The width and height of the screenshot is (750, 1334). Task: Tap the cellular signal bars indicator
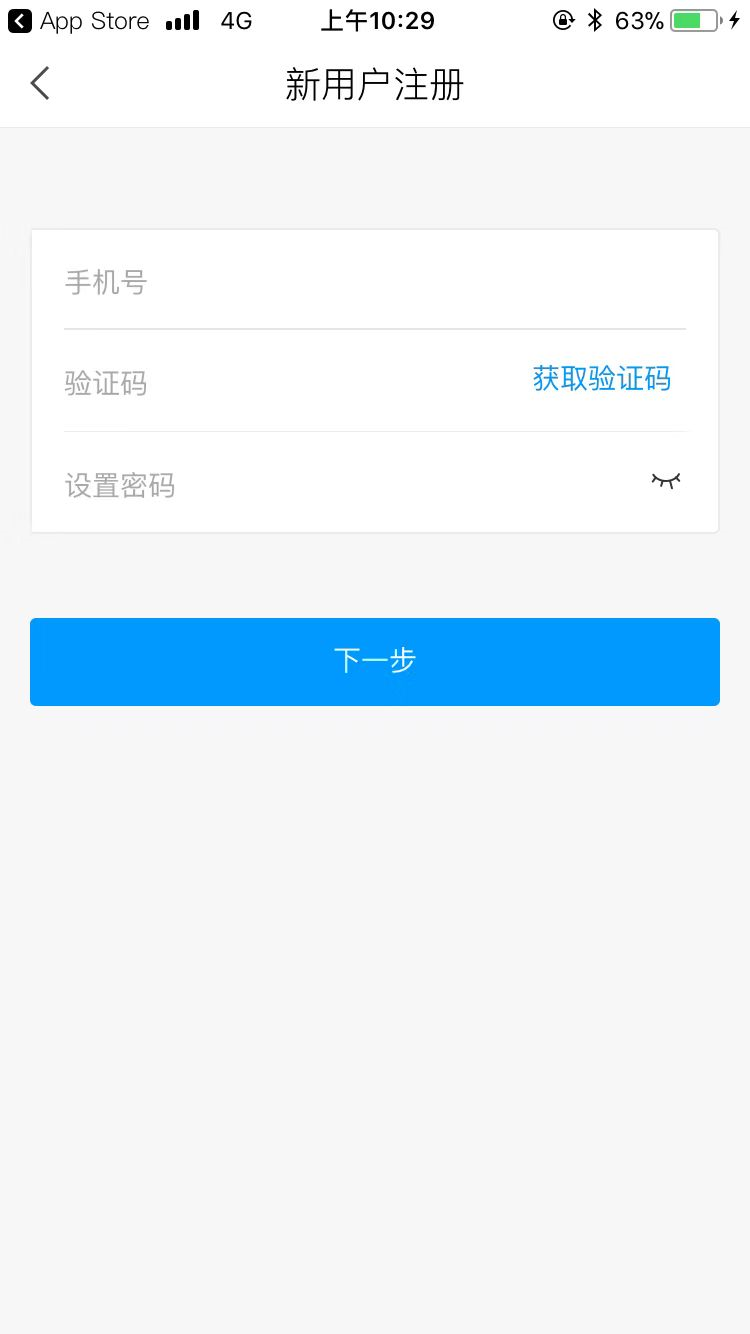(x=181, y=19)
